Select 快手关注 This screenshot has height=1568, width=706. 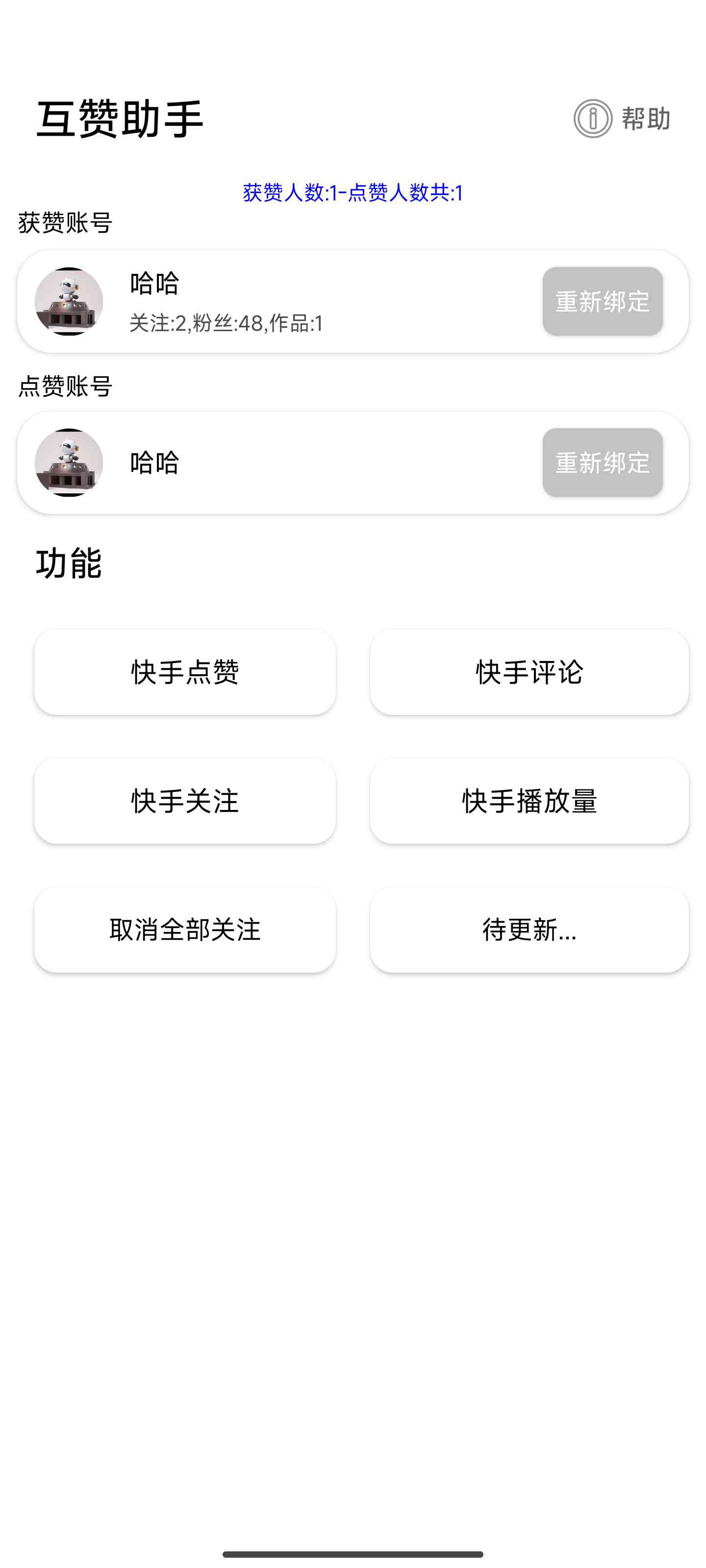pos(184,801)
